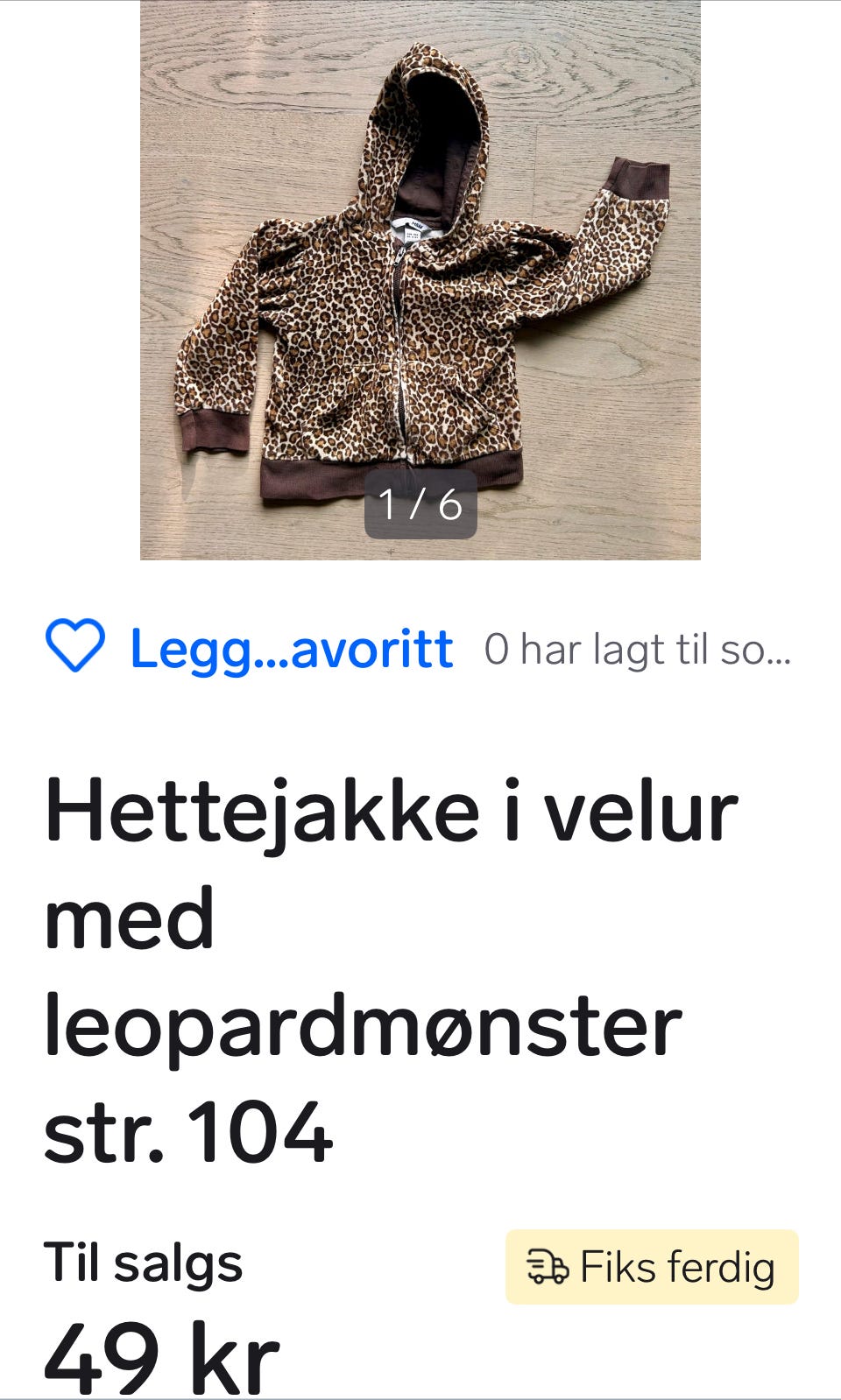The width and height of the screenshot is (841, 1400).
Task: Add the listing to favorites
Action: pyautogui.click(x=249, y=648)
